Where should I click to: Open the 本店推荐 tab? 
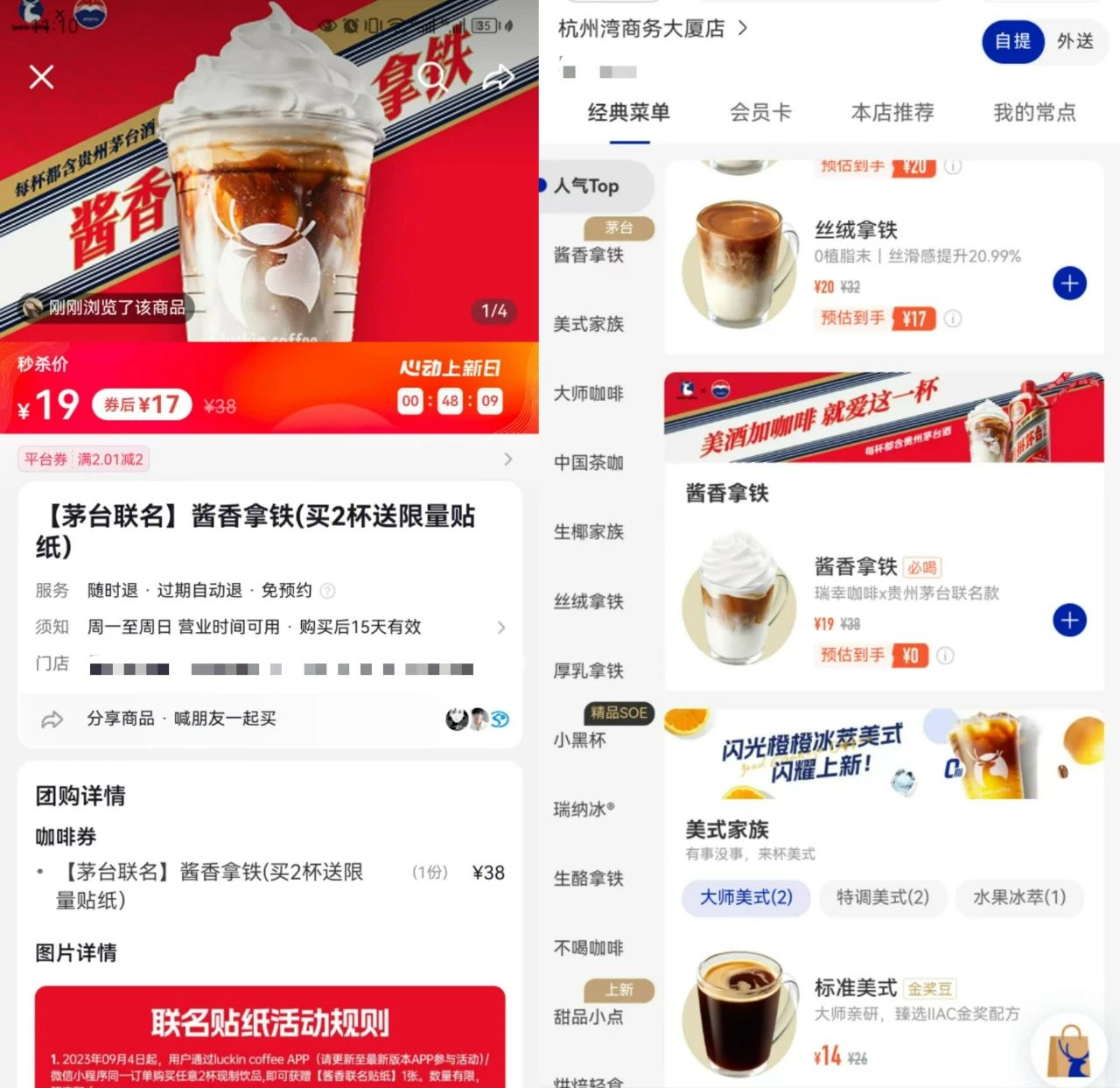(x=892, y=112)
